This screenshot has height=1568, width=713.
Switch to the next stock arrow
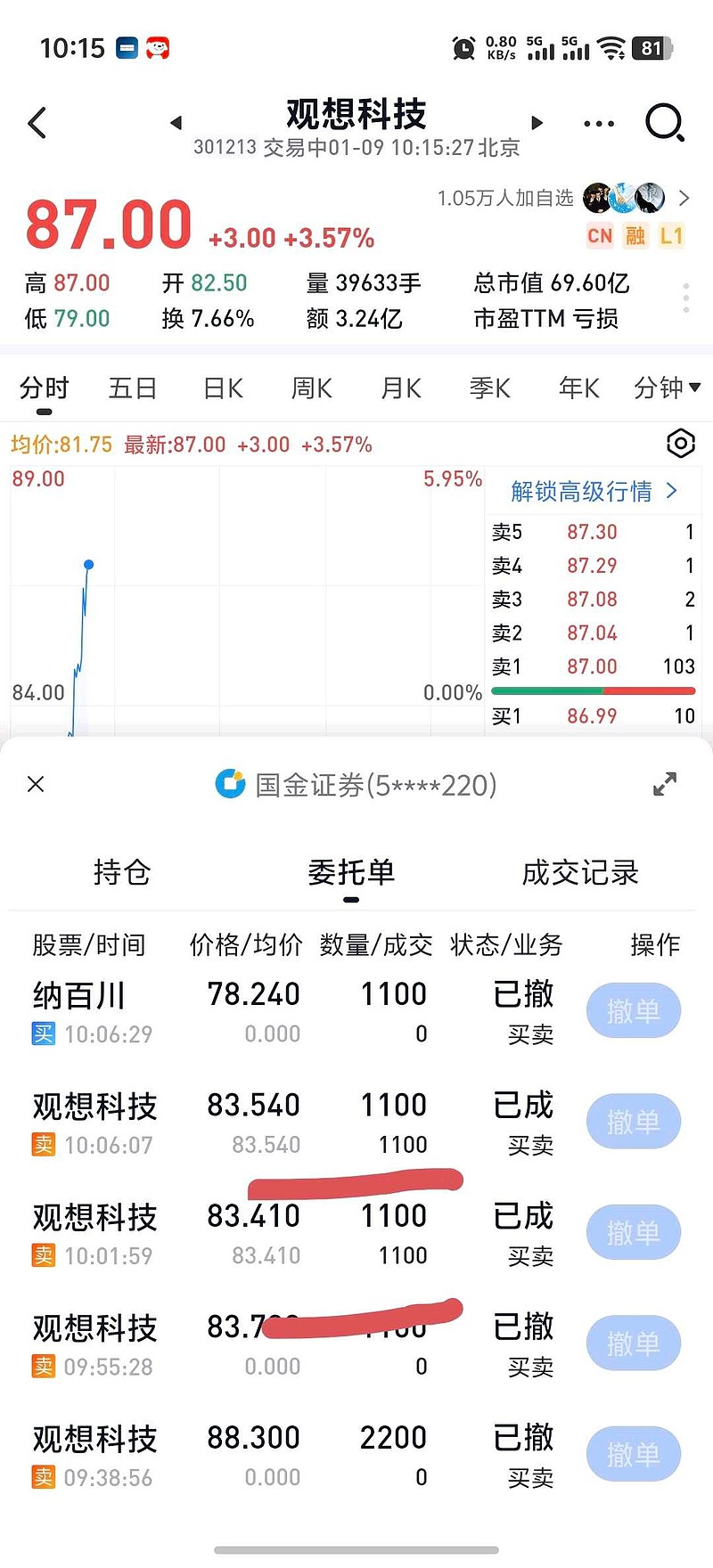(x=537, y=123)
